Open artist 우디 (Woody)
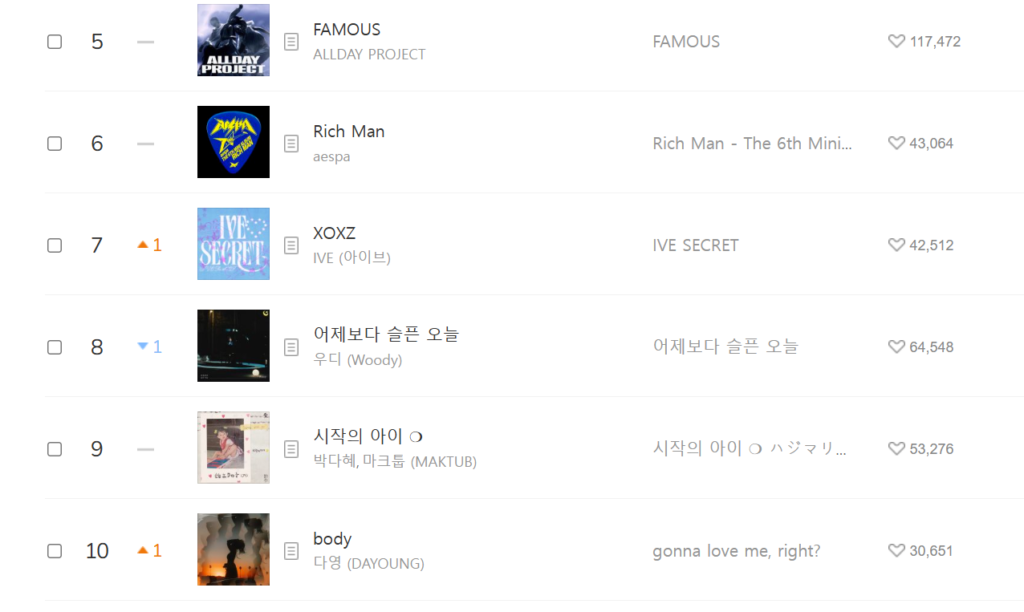The height and width of the screenshot is (612, 1024). pyautogui.click(x=357, y=360)
